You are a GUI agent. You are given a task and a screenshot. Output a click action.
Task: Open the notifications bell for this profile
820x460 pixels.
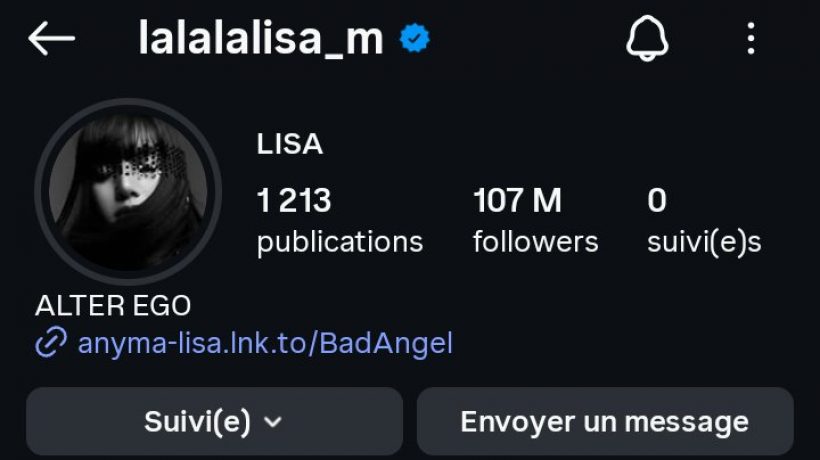tap(647, 39)
